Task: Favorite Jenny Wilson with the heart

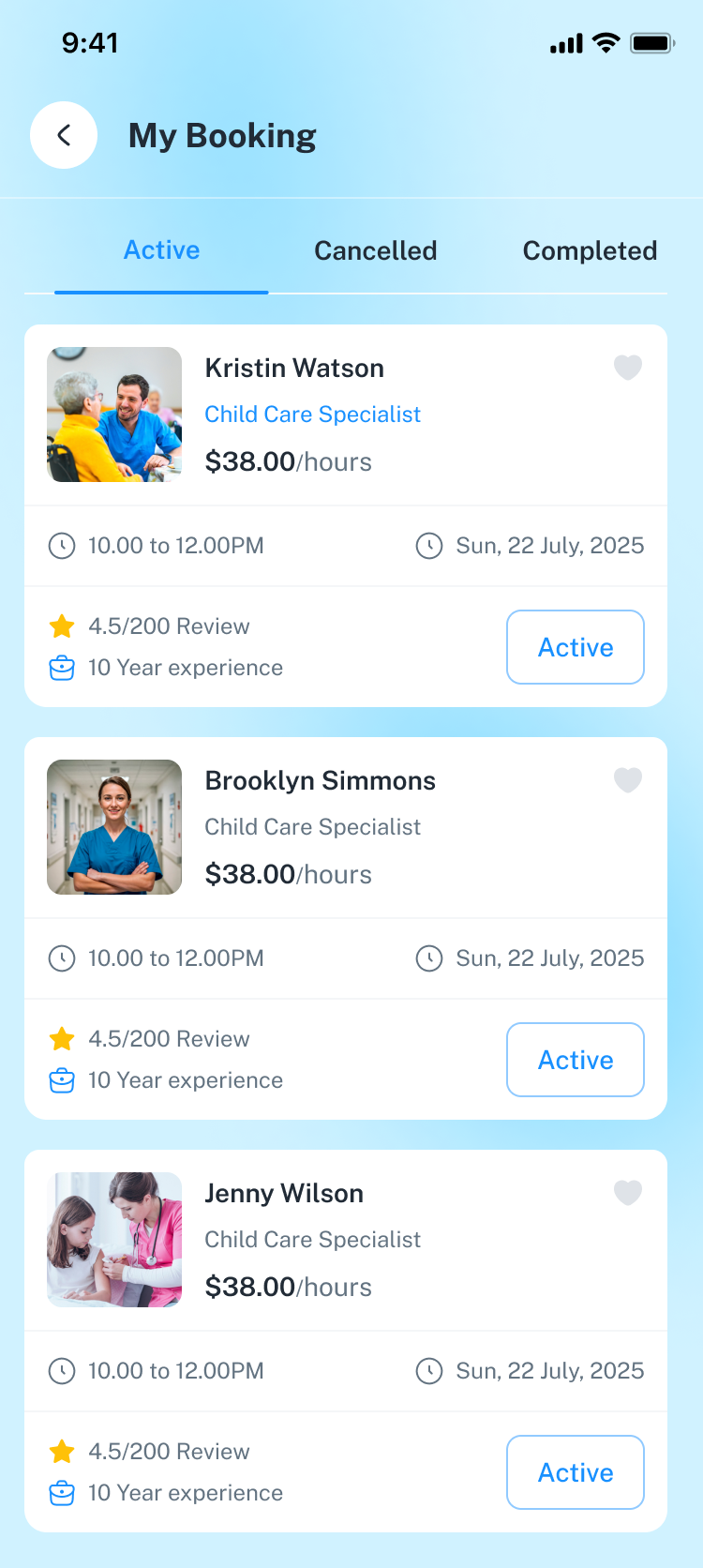Action: coord(627,1193)
